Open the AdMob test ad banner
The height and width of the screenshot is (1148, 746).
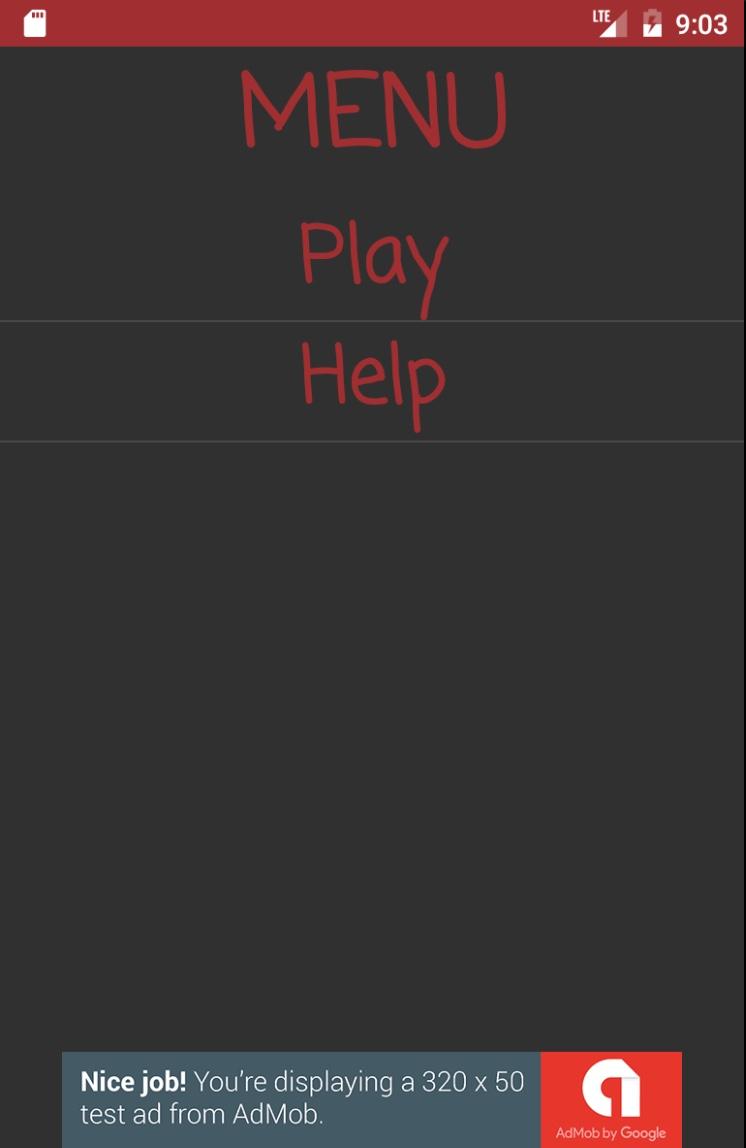coord(372,1098)
